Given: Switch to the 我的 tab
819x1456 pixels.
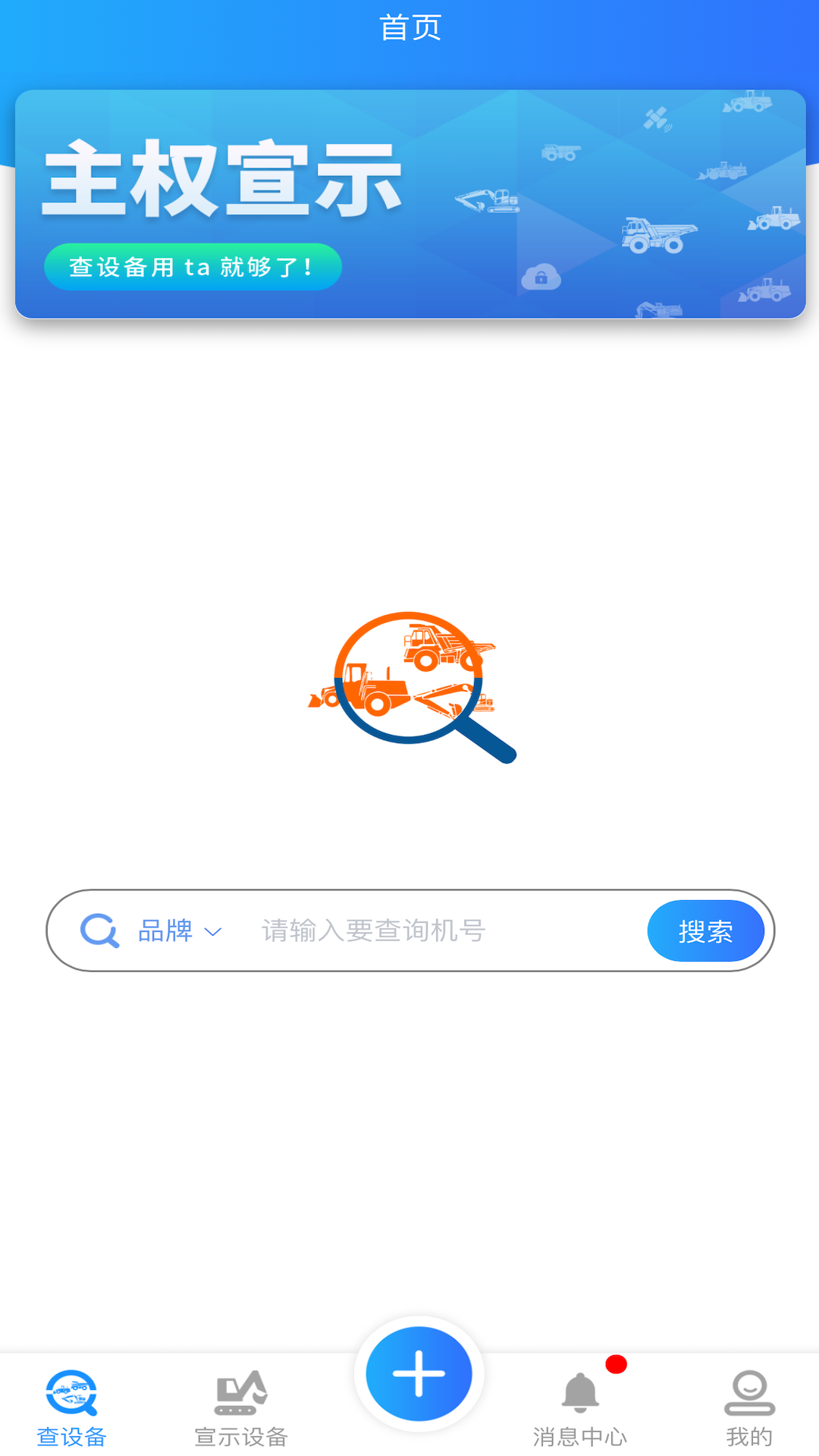Looking at the screenshot, I should point(751,1410).
